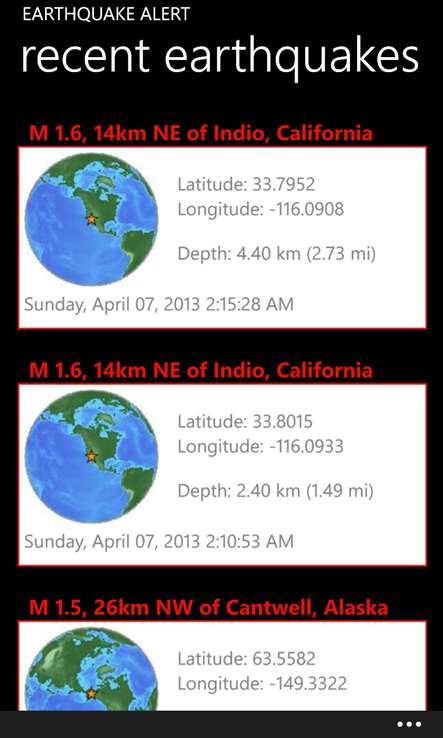Open the Indio earthquake card from 2:10:53 AM

pos(222,474)
